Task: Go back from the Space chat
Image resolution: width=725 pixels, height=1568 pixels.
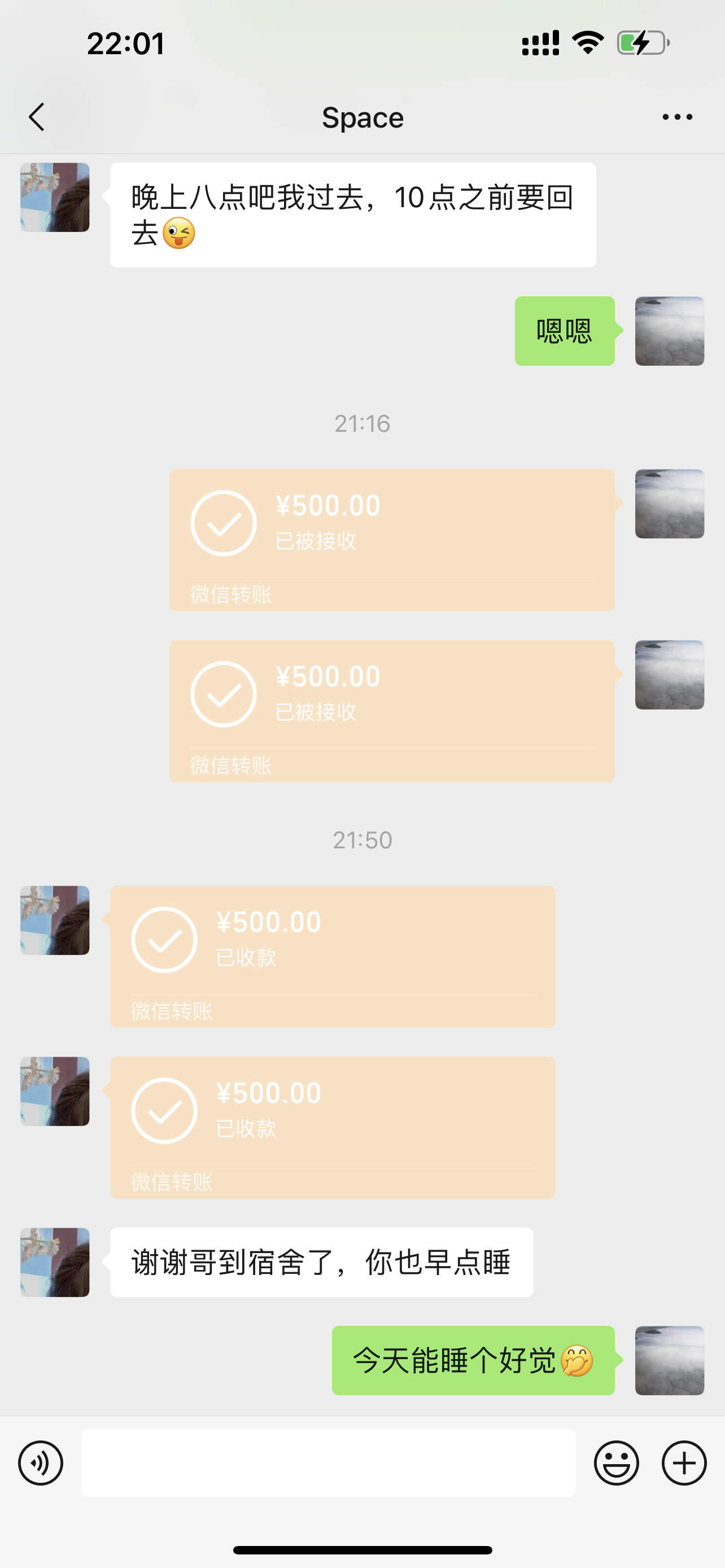Action: [37, 117]
